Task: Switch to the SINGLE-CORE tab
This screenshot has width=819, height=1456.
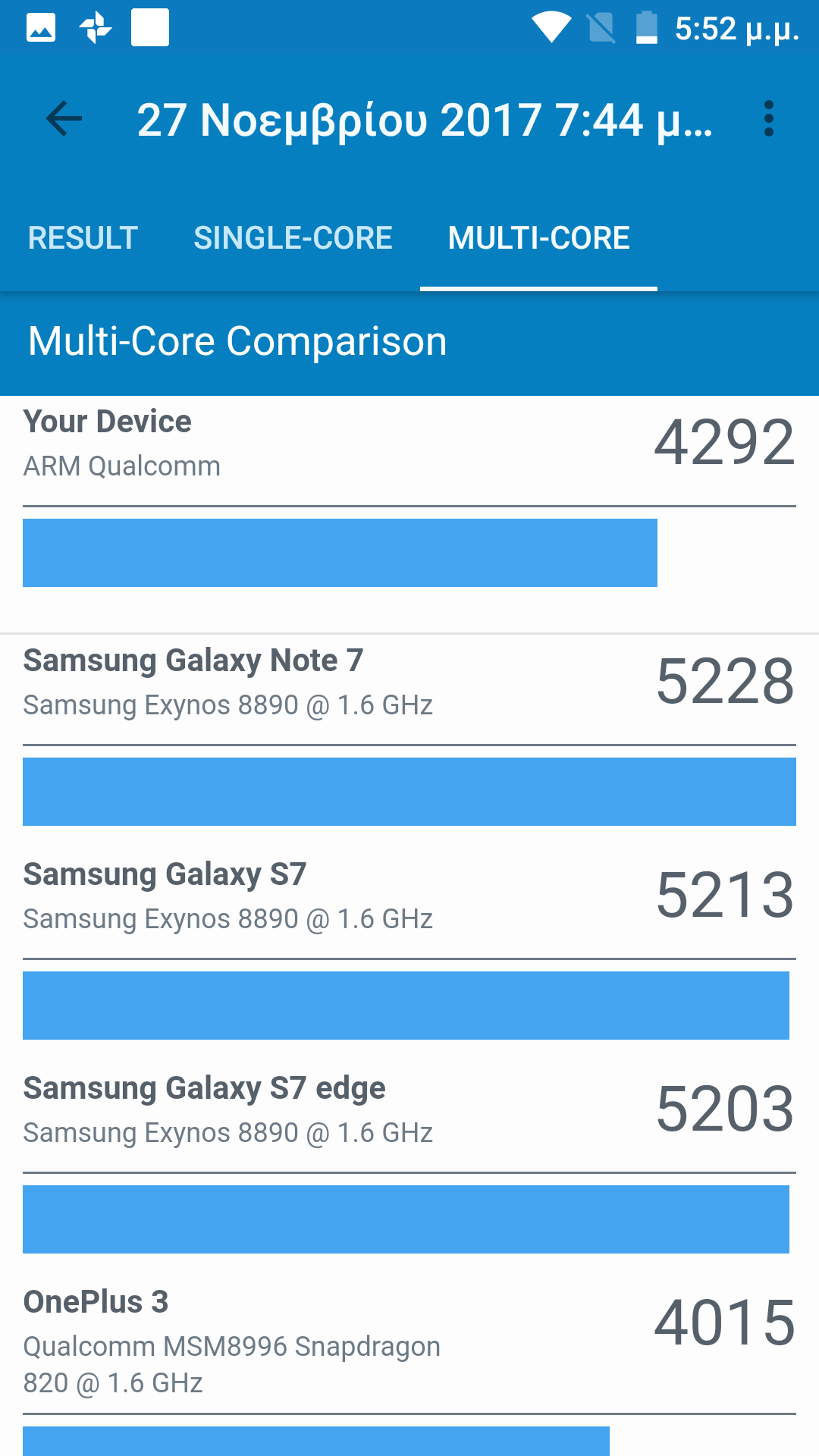Action: (293, 238)
